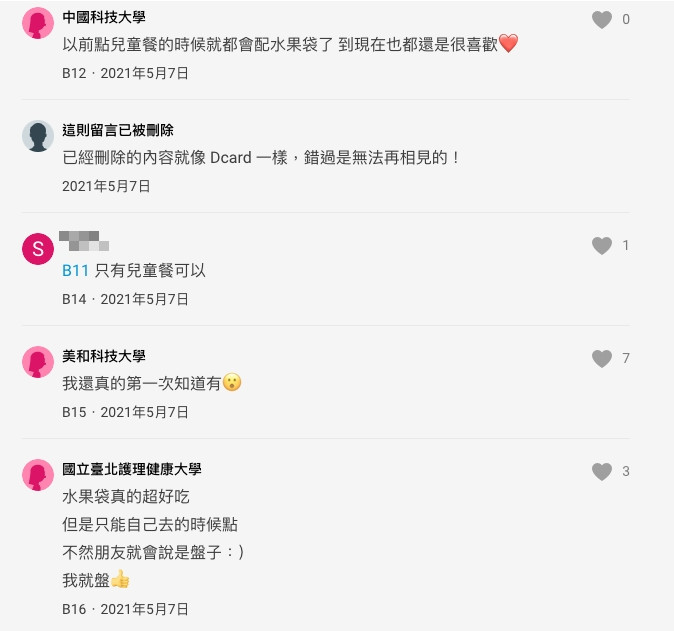Screen dimensions: 674x631
Task: Like the B12 comment from 中國科技大學
Action: [601, 20]
